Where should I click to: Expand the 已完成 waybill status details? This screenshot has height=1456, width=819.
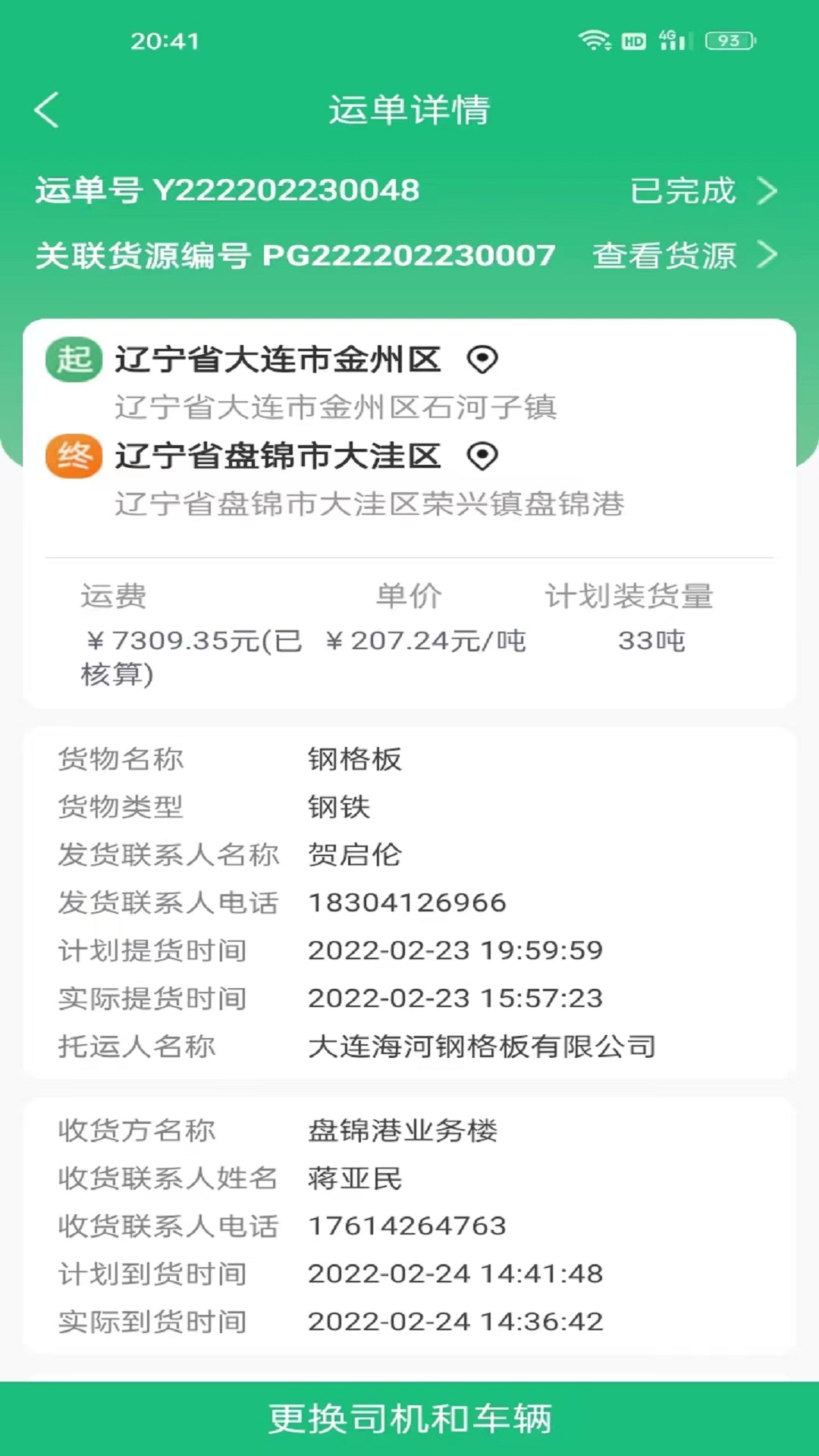[682, 191]
